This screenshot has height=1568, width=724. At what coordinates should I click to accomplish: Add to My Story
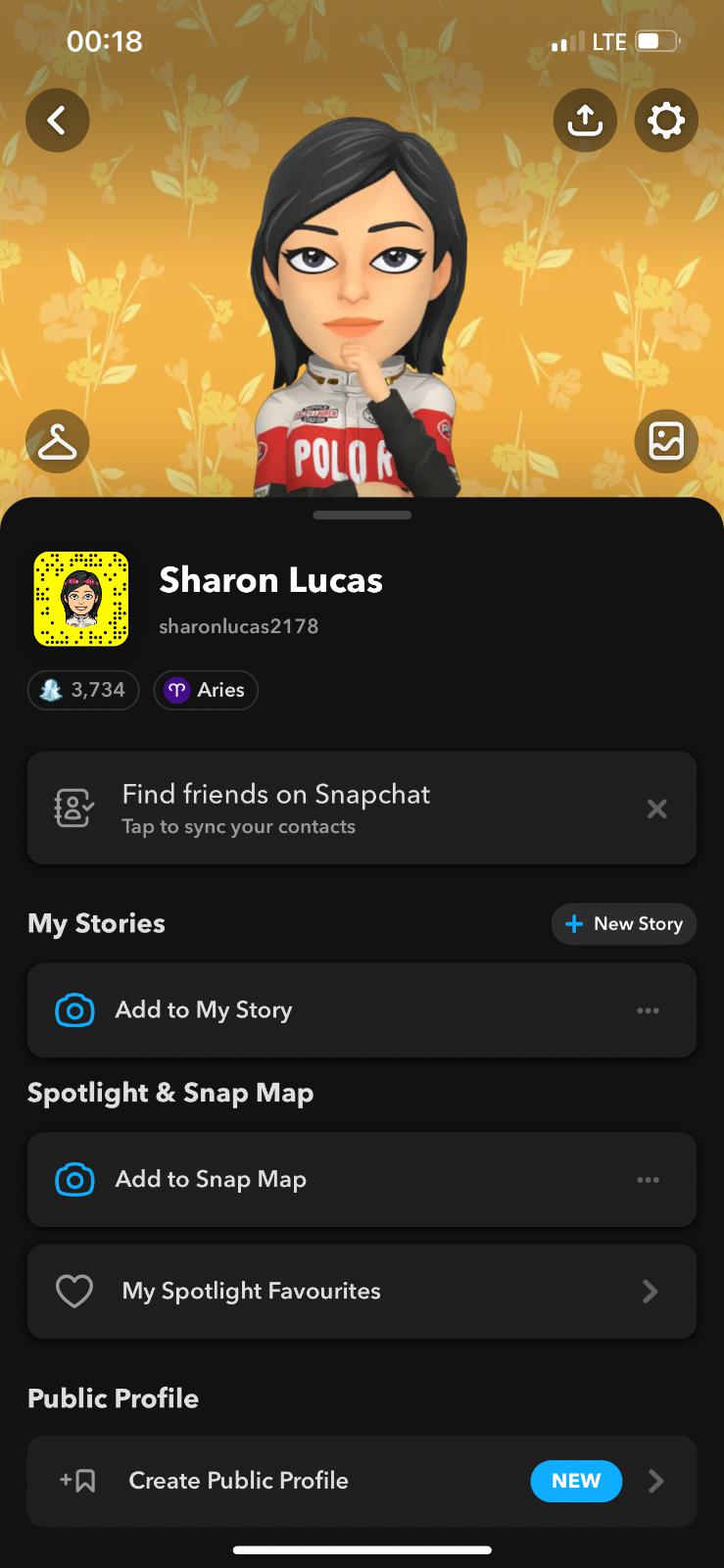tap(294, 1010)
